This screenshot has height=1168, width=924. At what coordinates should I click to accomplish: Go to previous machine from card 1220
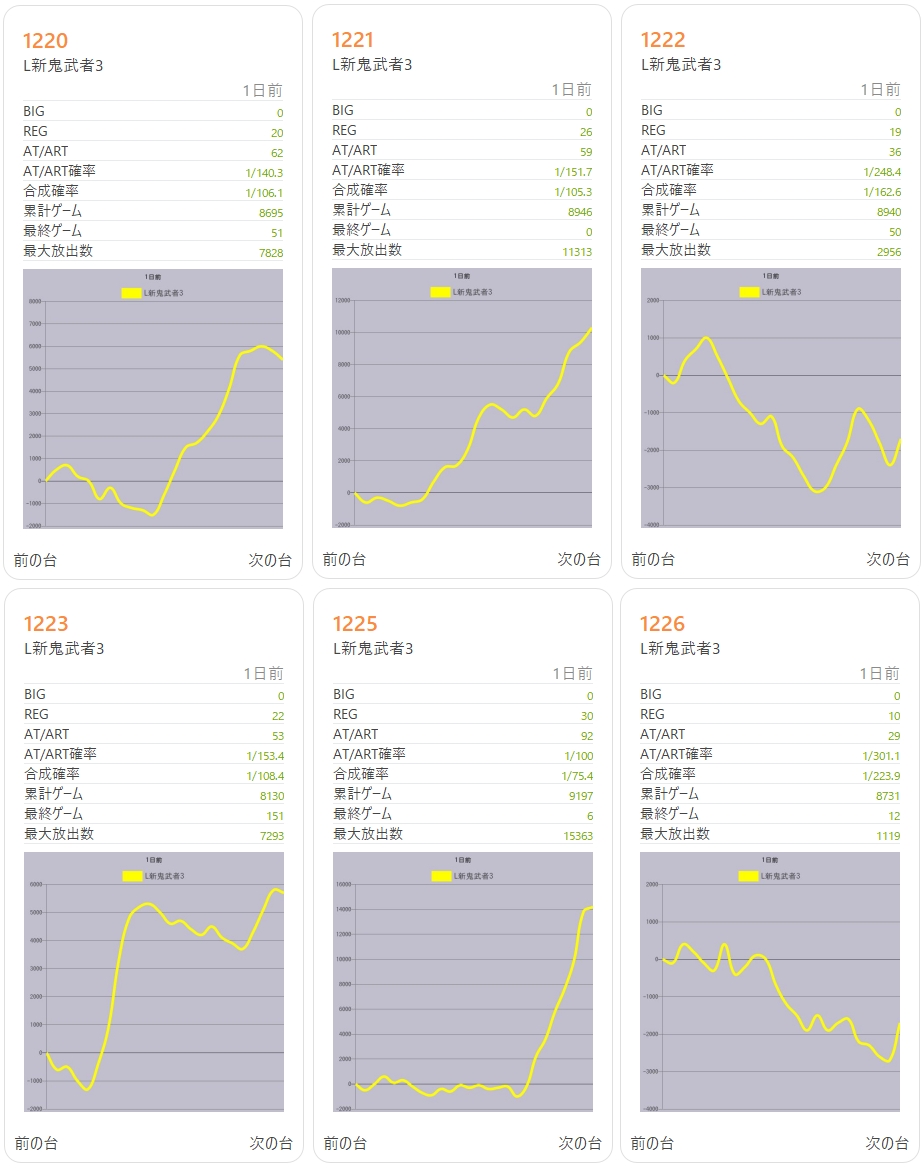[36, 560]
